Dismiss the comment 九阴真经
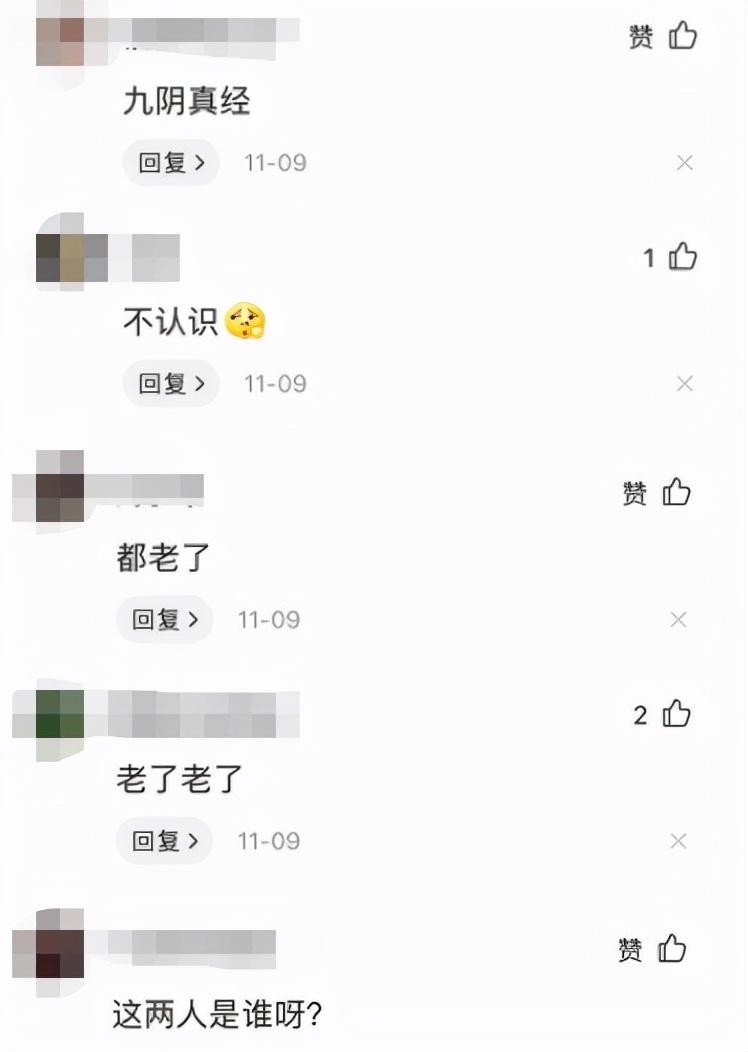 (685, 162)
